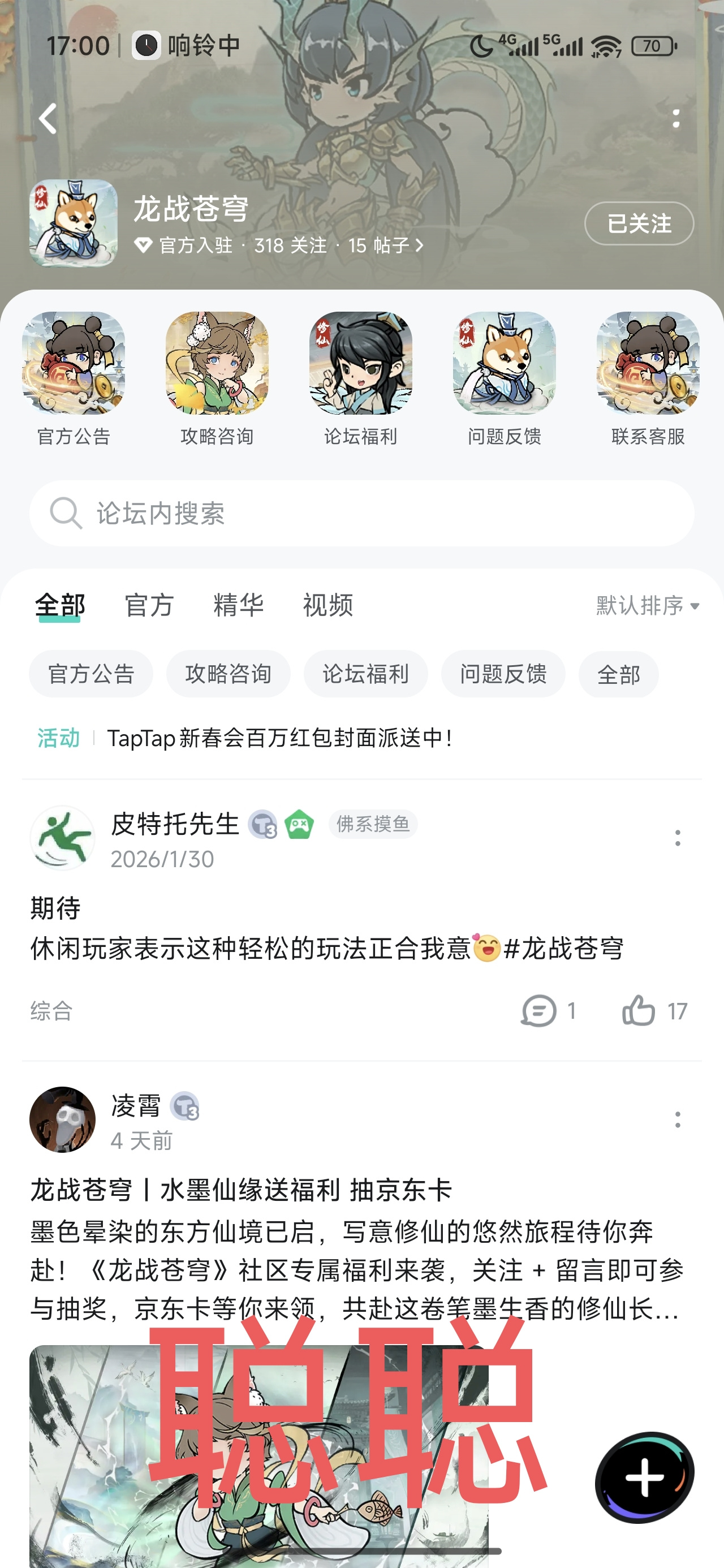Open the overflow menu in the header
The width and height of the screenshot is (724, 1568).
coord(676,118)
